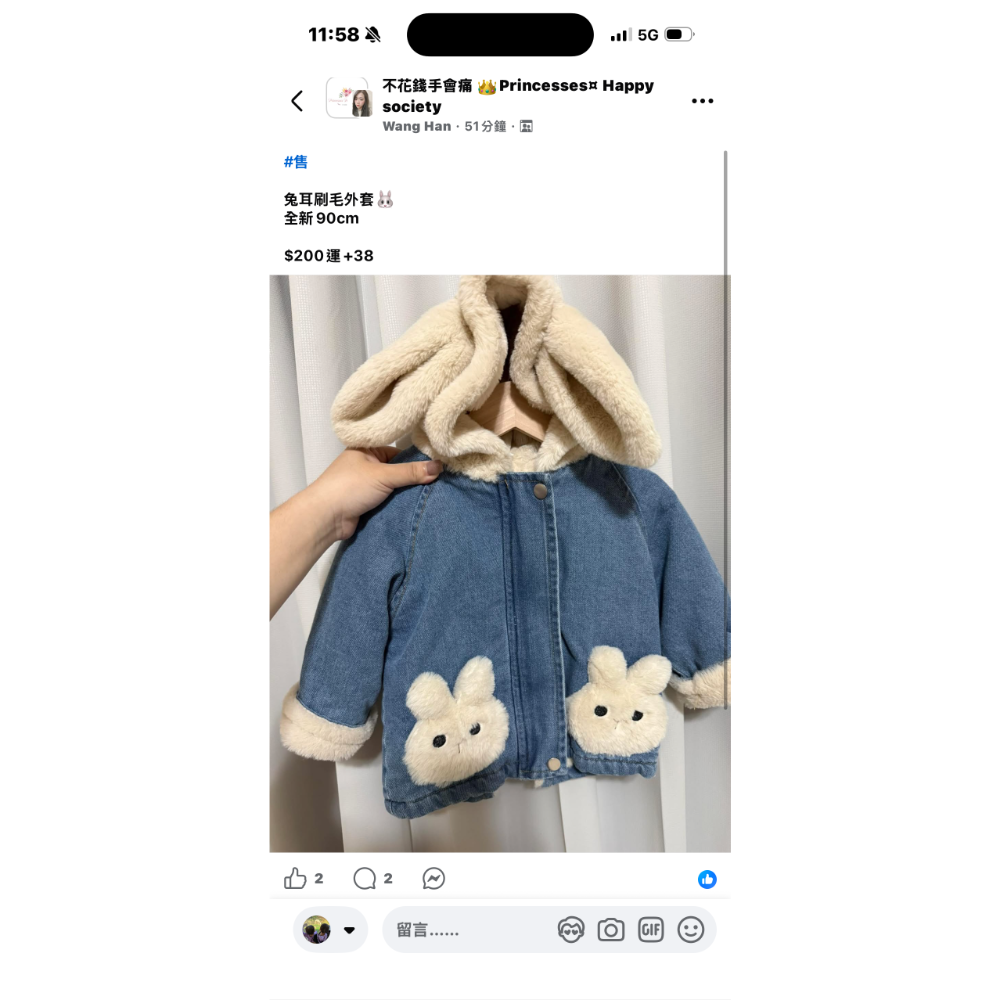Screen dimensions: 1000x1000
Task: Tap the #售 hashtag
Action: (x=296, y=162)
